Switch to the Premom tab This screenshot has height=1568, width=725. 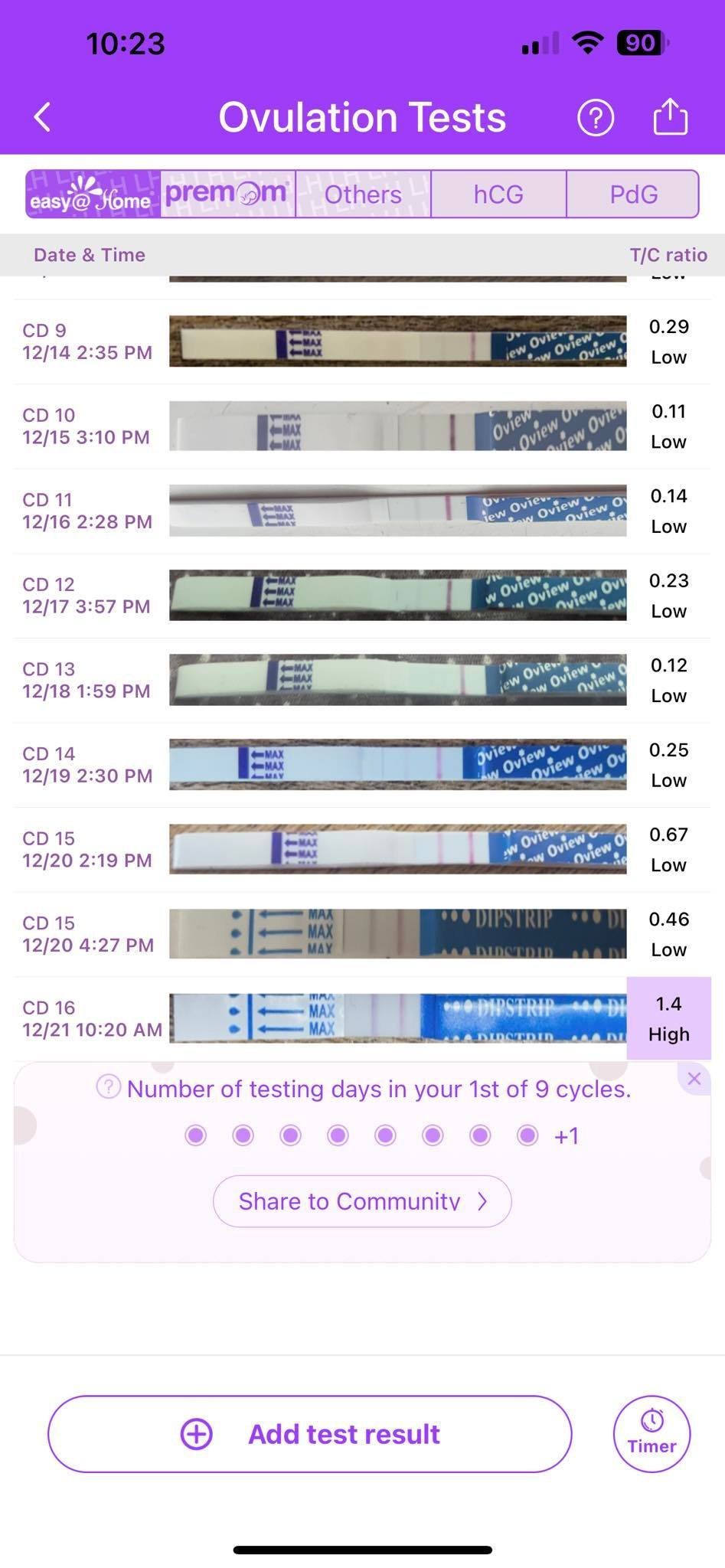(x=227, y=194)
